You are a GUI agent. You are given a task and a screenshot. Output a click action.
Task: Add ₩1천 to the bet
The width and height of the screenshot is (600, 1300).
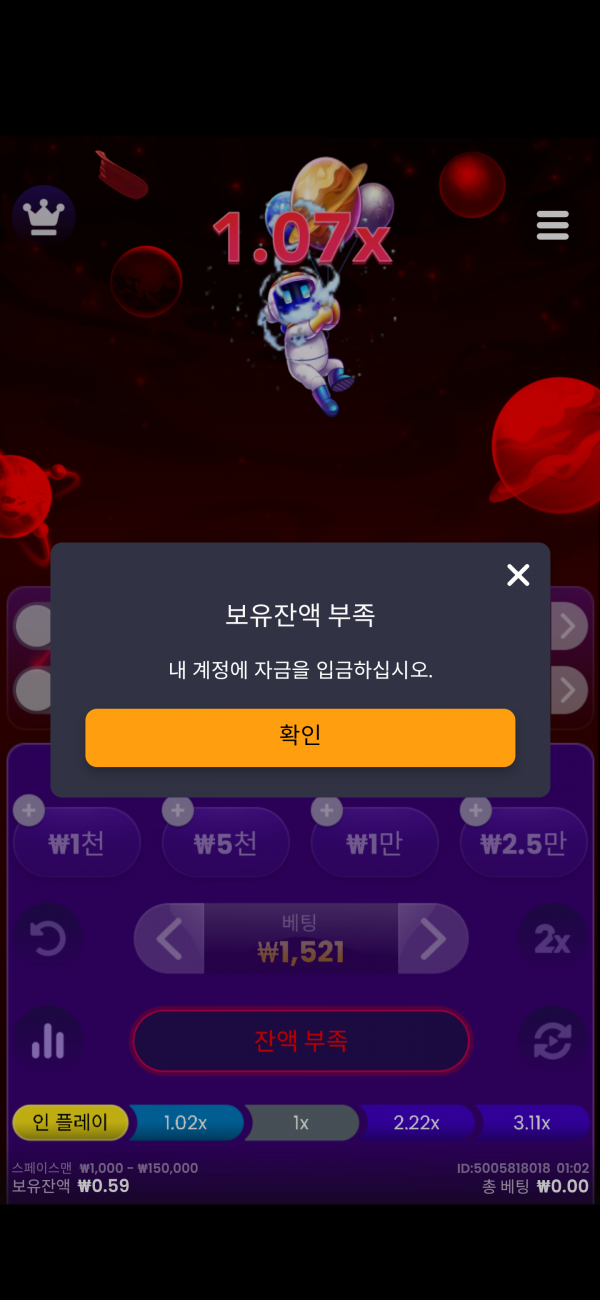tap(76, 843)
